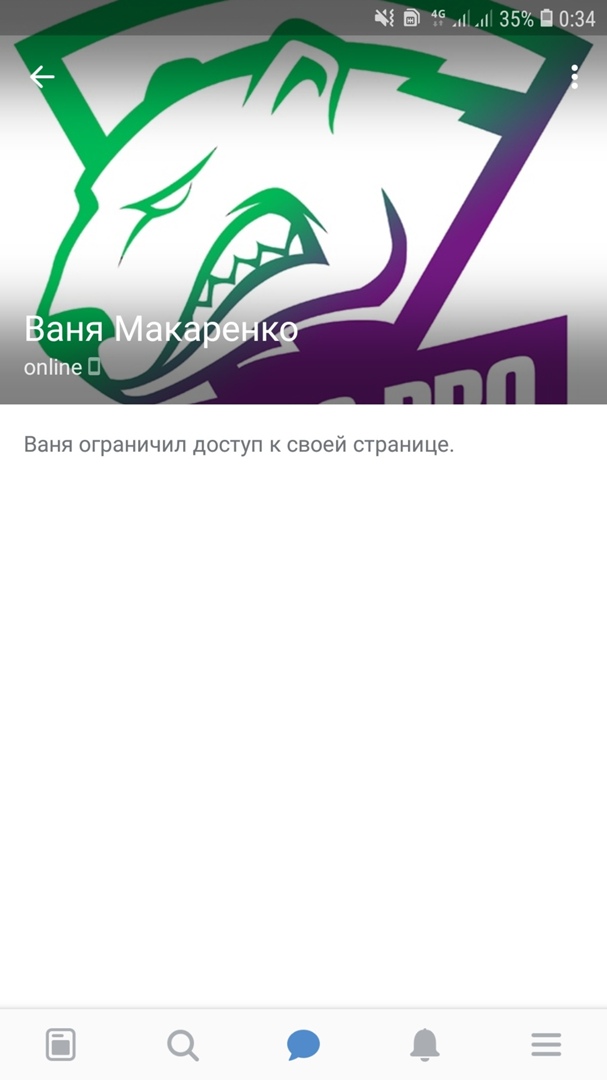Switch to the news feed tab
607x1080 pixels.
pyautogui.click(x=61, y=1046)
